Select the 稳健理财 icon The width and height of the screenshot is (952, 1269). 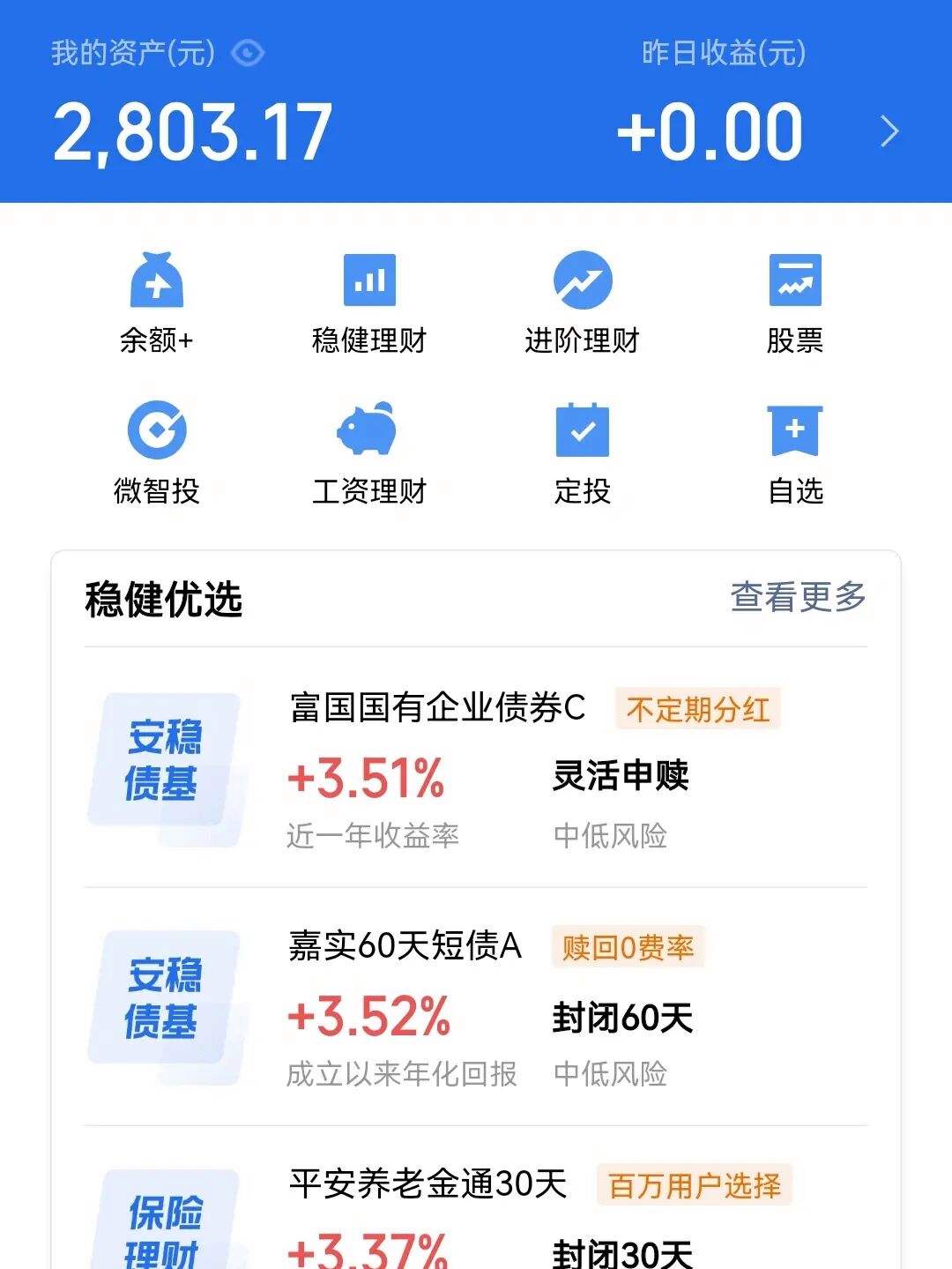370,300
